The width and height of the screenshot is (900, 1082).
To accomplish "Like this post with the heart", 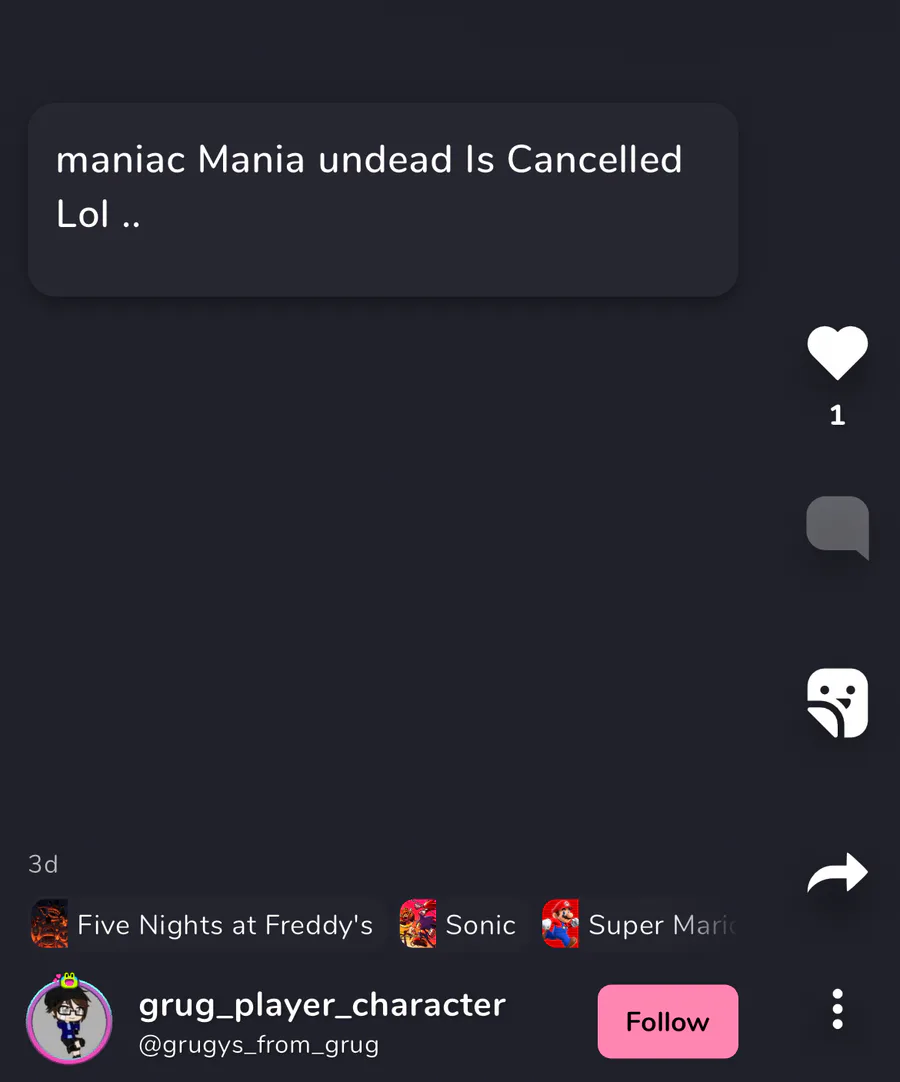I will click(837, 354).
